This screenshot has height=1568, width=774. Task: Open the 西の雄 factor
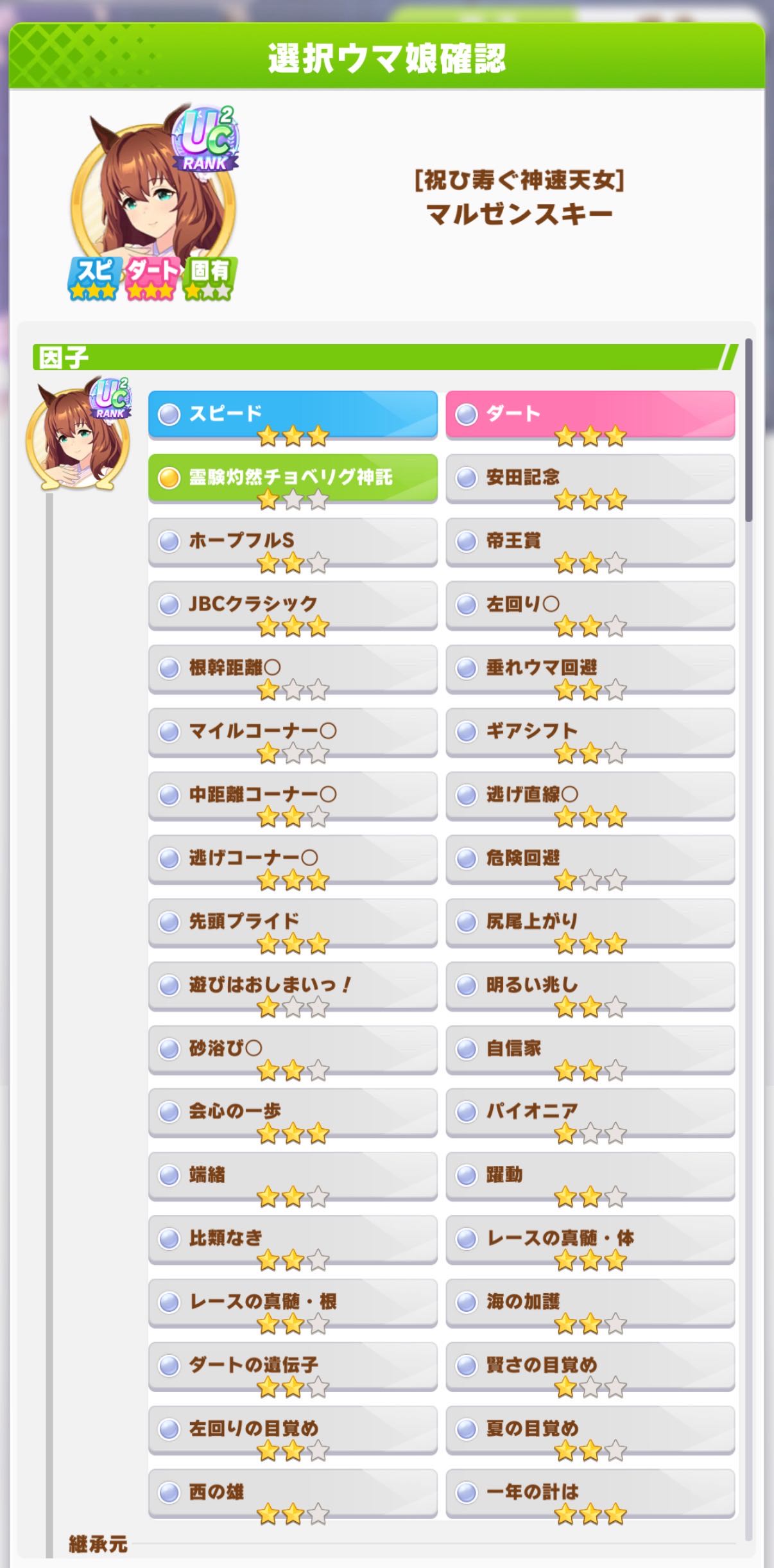[x=292, y=1492]
